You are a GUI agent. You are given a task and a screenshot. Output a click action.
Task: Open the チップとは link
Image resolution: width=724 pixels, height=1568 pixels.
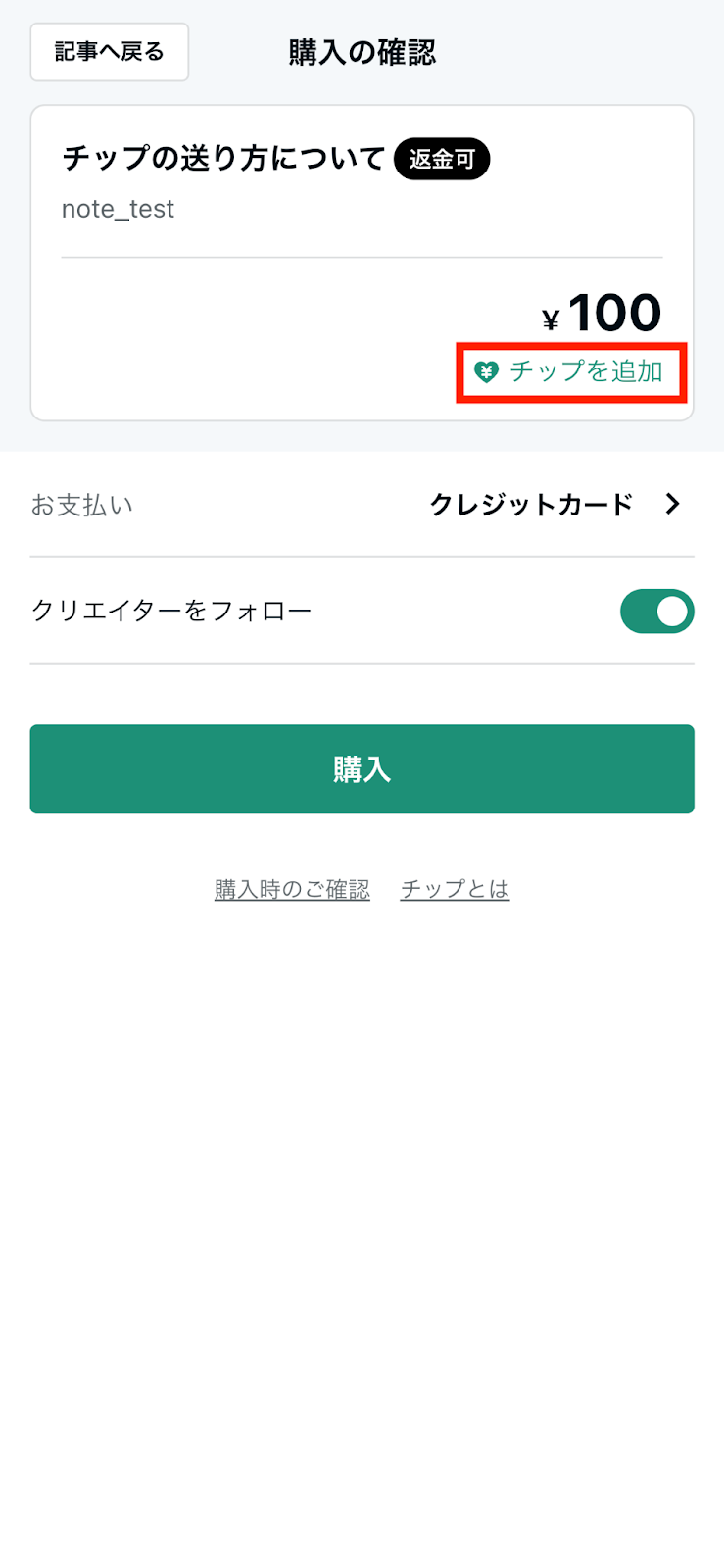tap(455, 889)
